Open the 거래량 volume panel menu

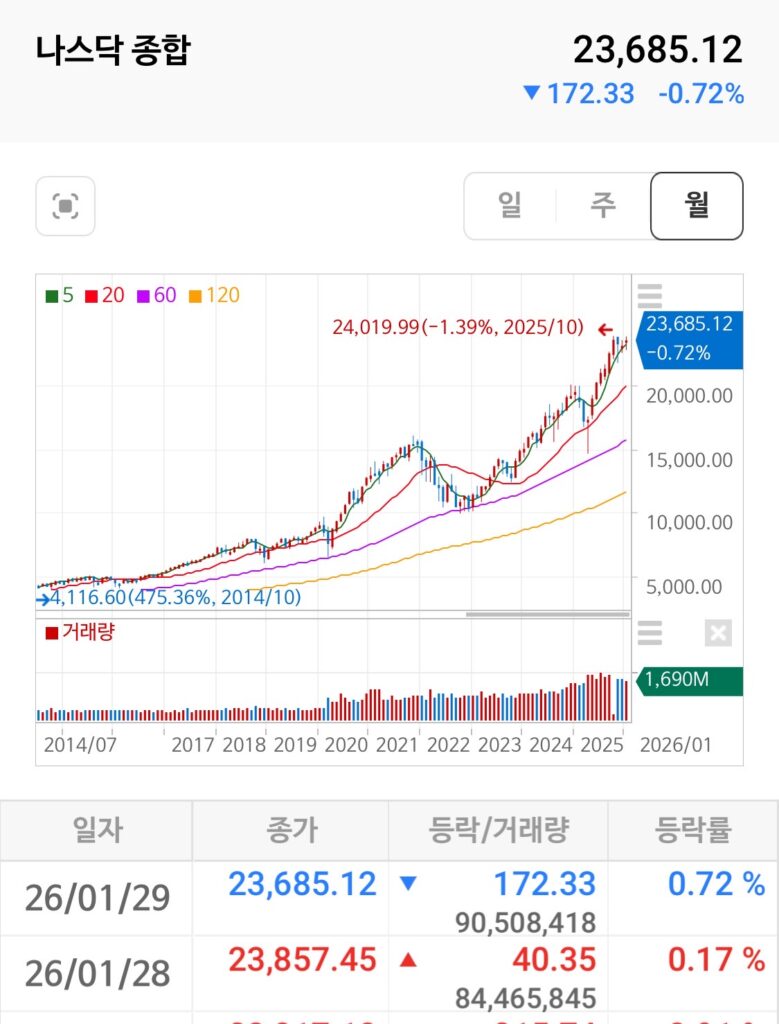tap(650, 632)
